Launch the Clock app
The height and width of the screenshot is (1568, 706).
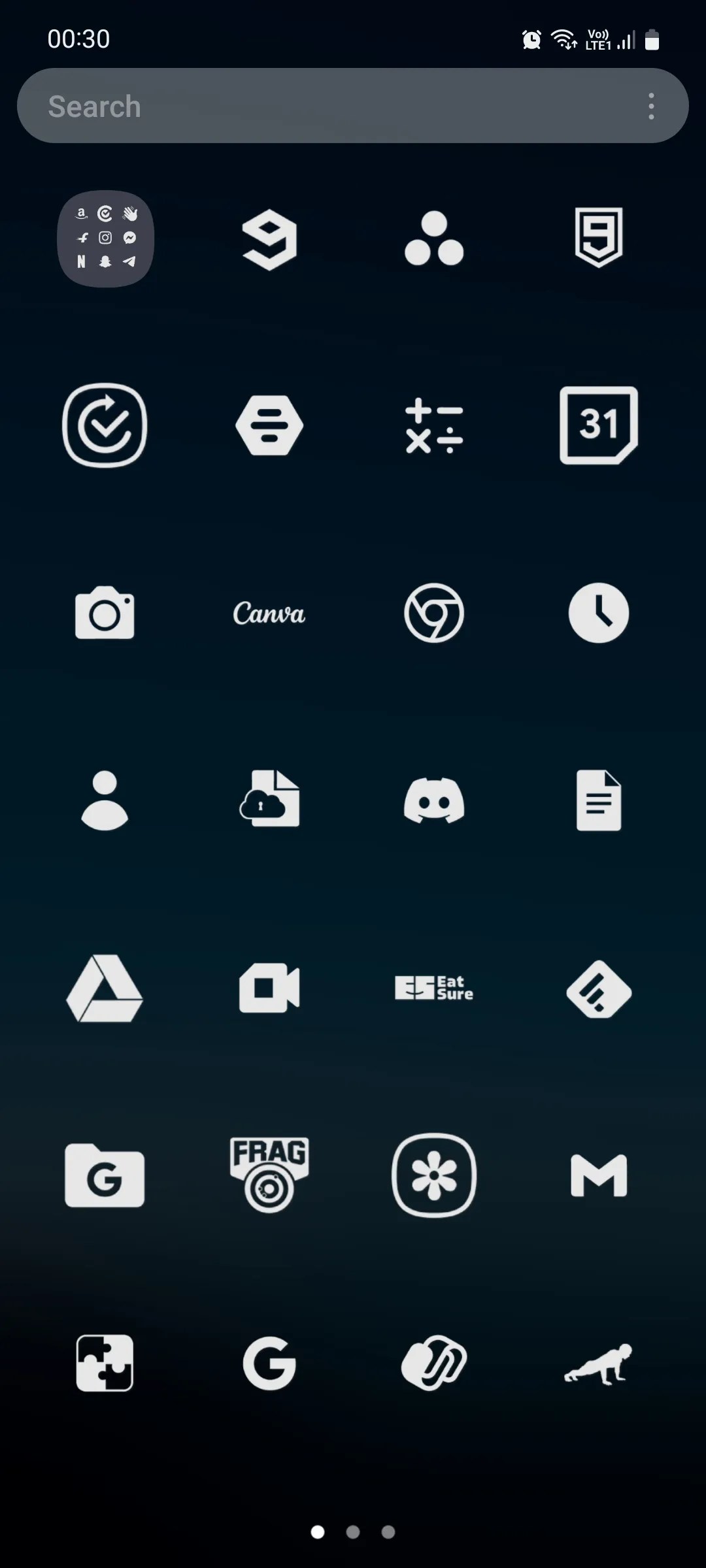[599, 613]
